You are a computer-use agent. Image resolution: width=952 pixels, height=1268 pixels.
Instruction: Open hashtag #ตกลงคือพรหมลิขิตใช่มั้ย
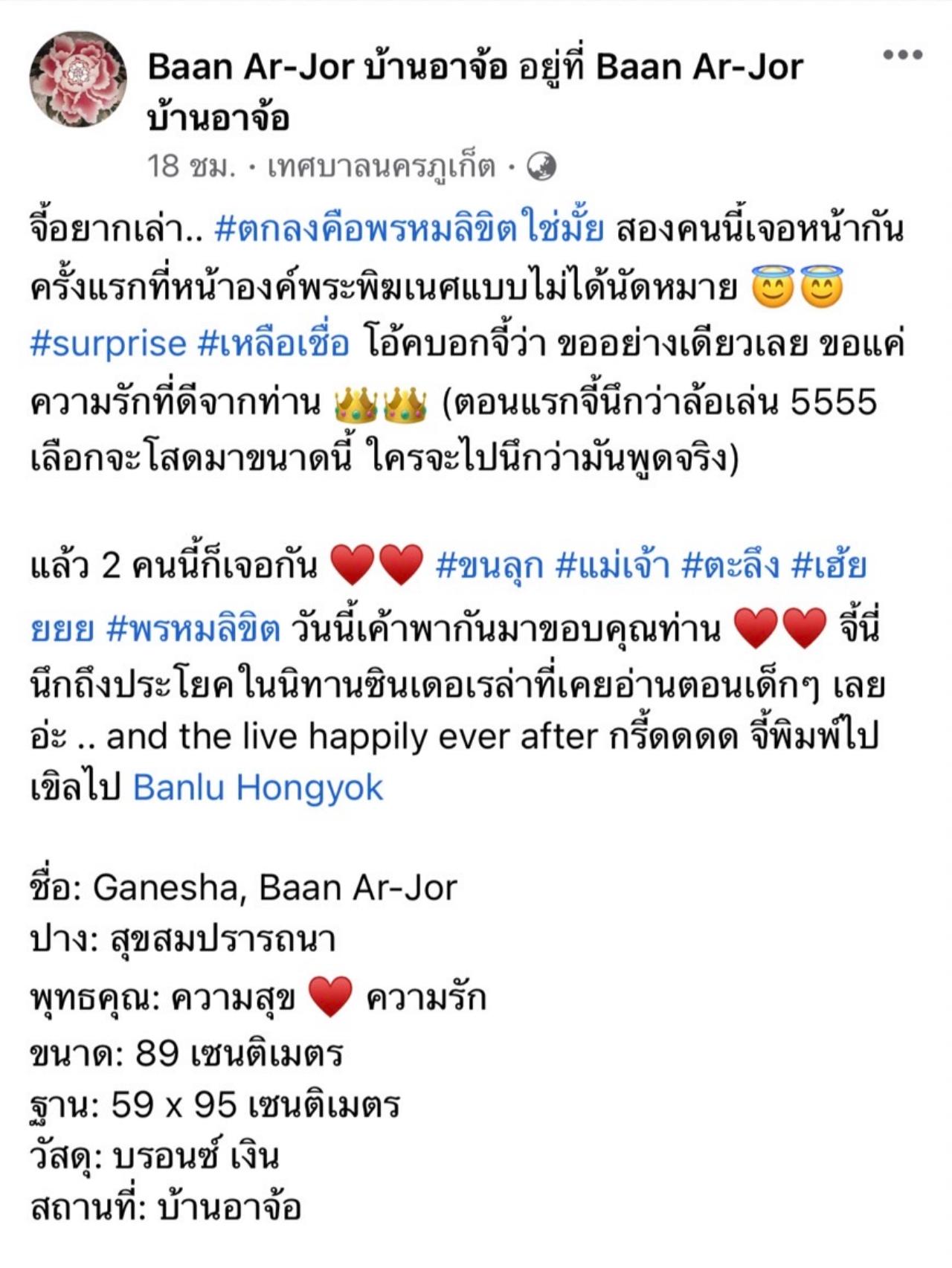click(x=408, y=229)
